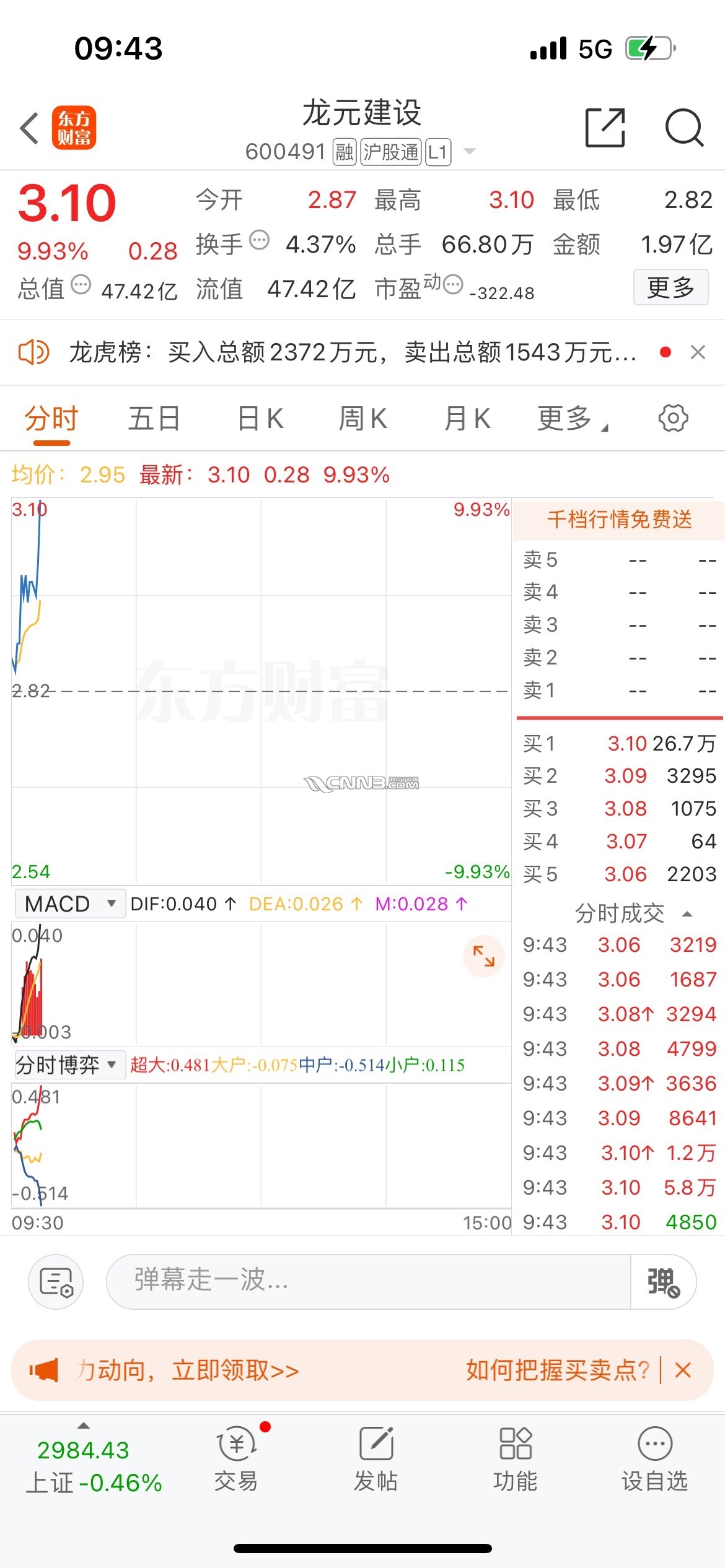Tap 更多 button for more quote details
This screenshot has width=725, height=1568.
pos(670,287)
